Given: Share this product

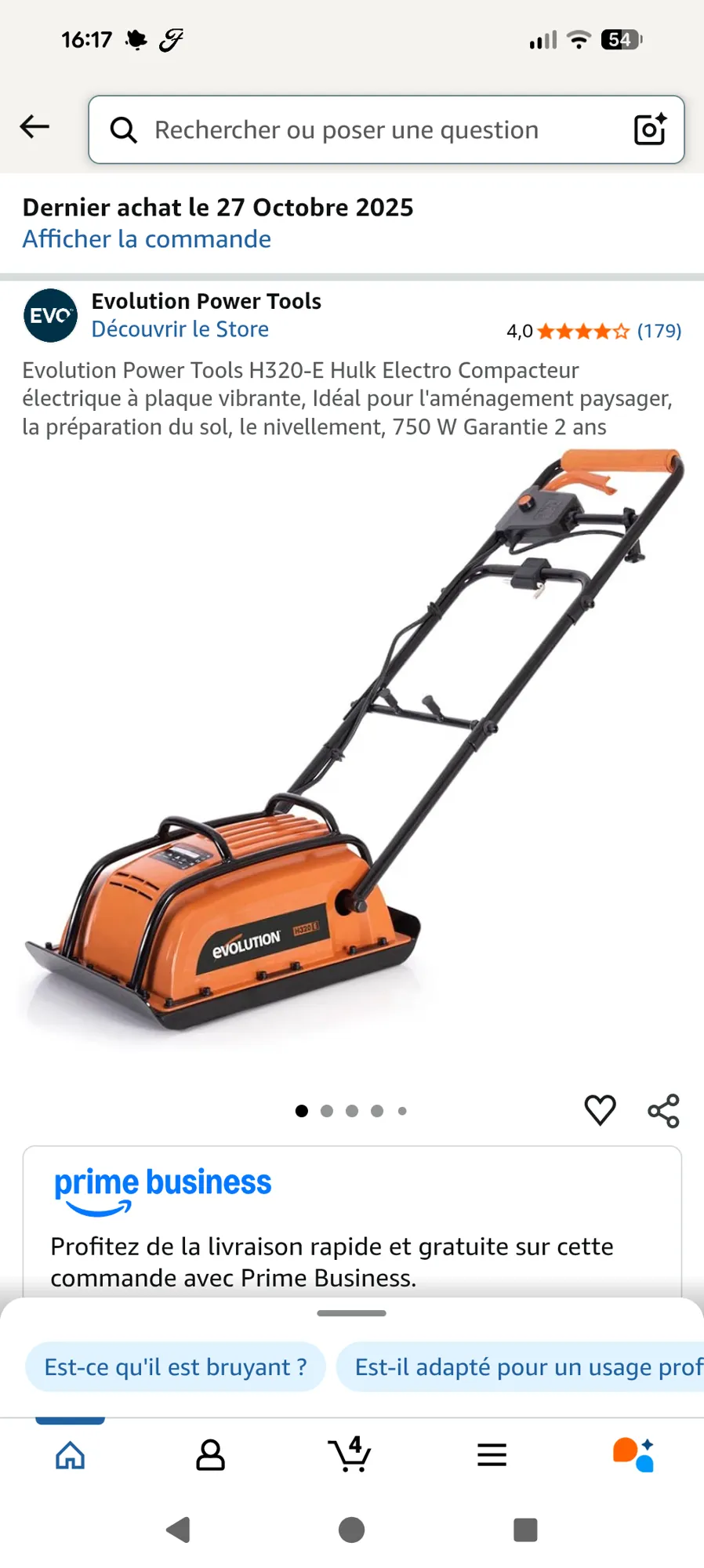Looking at the screenshot, I should (x=663, y=1111).
